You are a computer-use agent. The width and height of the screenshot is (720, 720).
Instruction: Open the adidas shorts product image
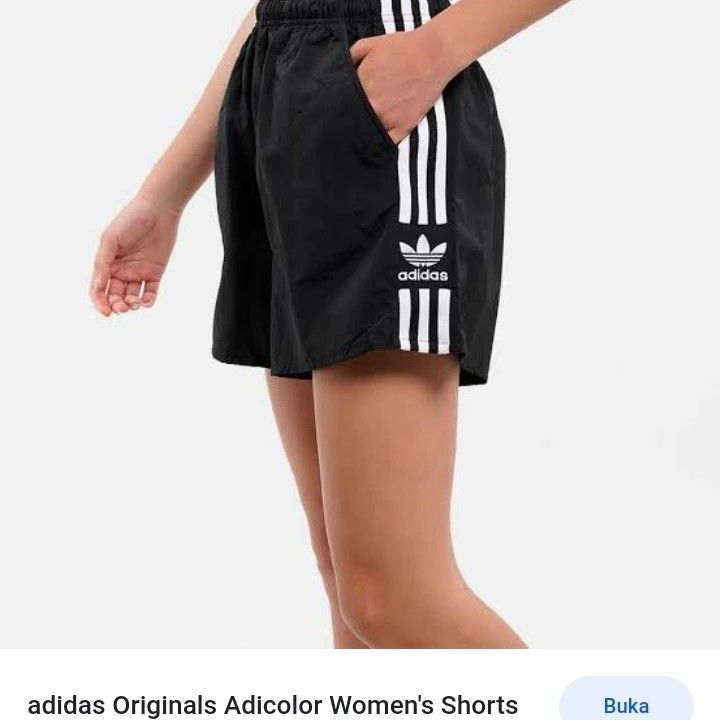(x=360, y=320)
